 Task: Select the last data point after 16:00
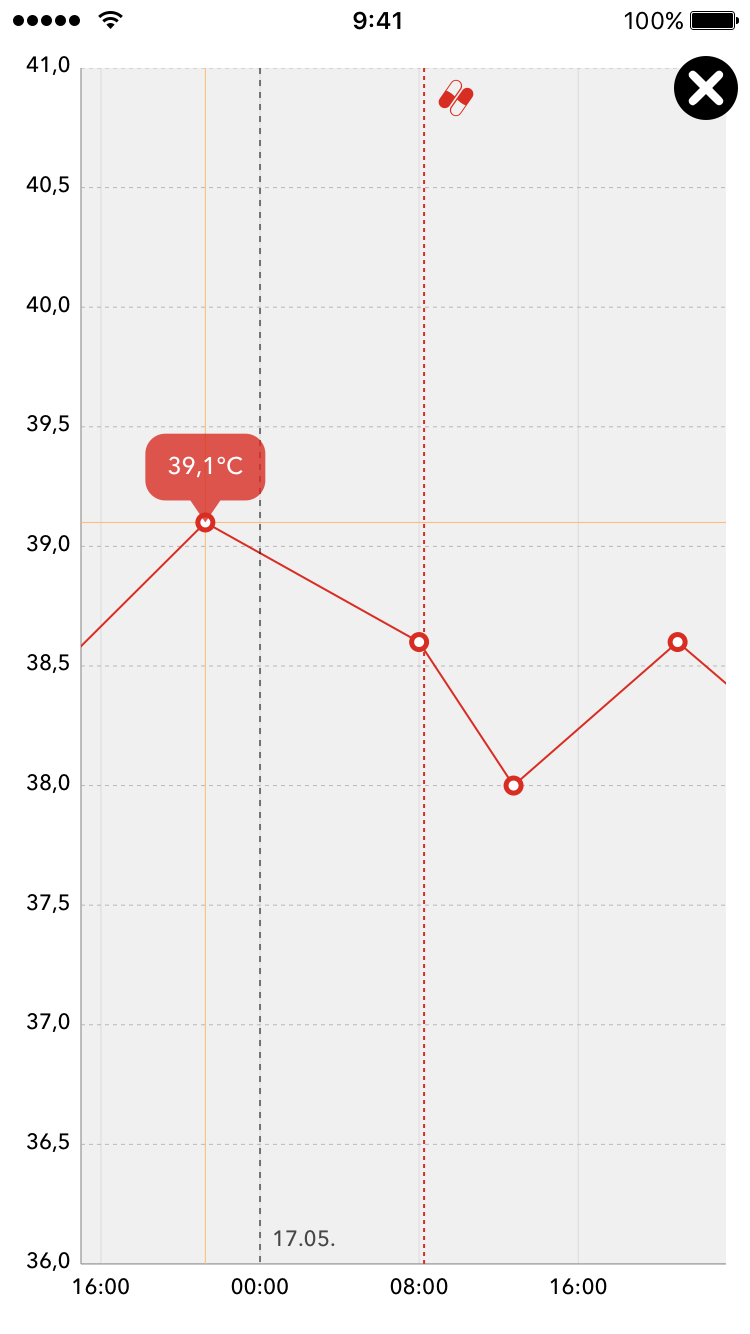point(677,642)
